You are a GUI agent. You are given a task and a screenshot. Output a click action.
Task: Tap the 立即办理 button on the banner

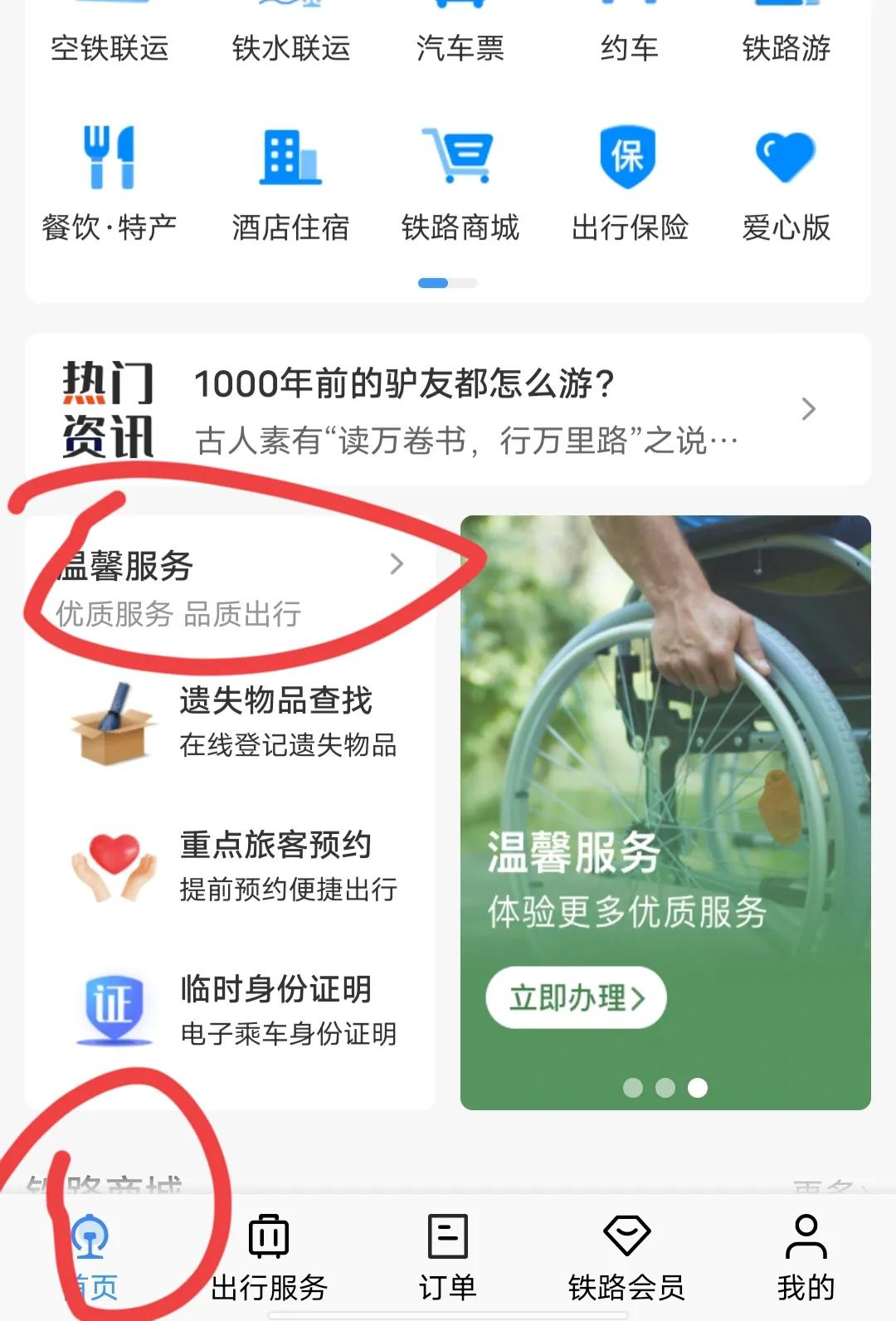point(577,999)
